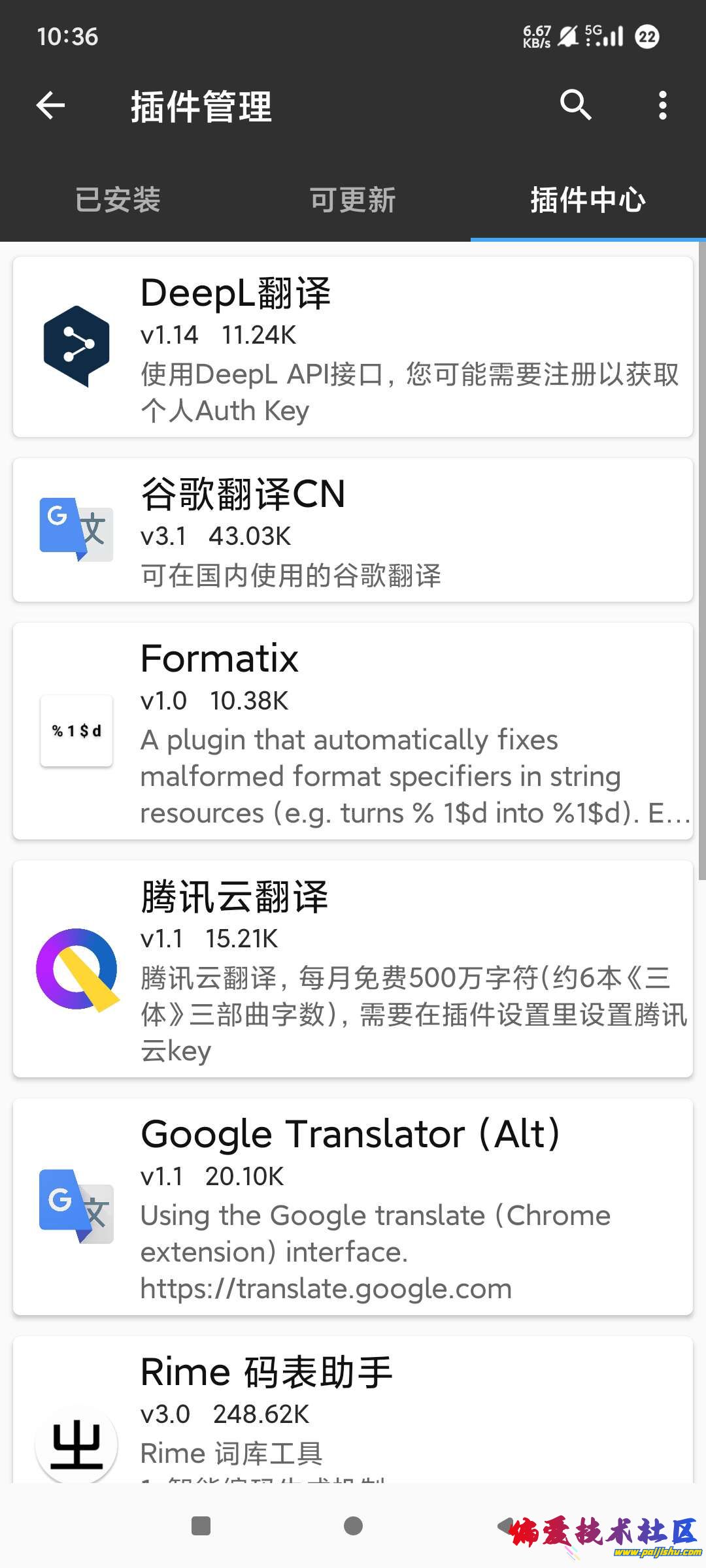Screen dimensions: 706x1568
Task: View the Formatix plugin details
Action: (353, 731)
